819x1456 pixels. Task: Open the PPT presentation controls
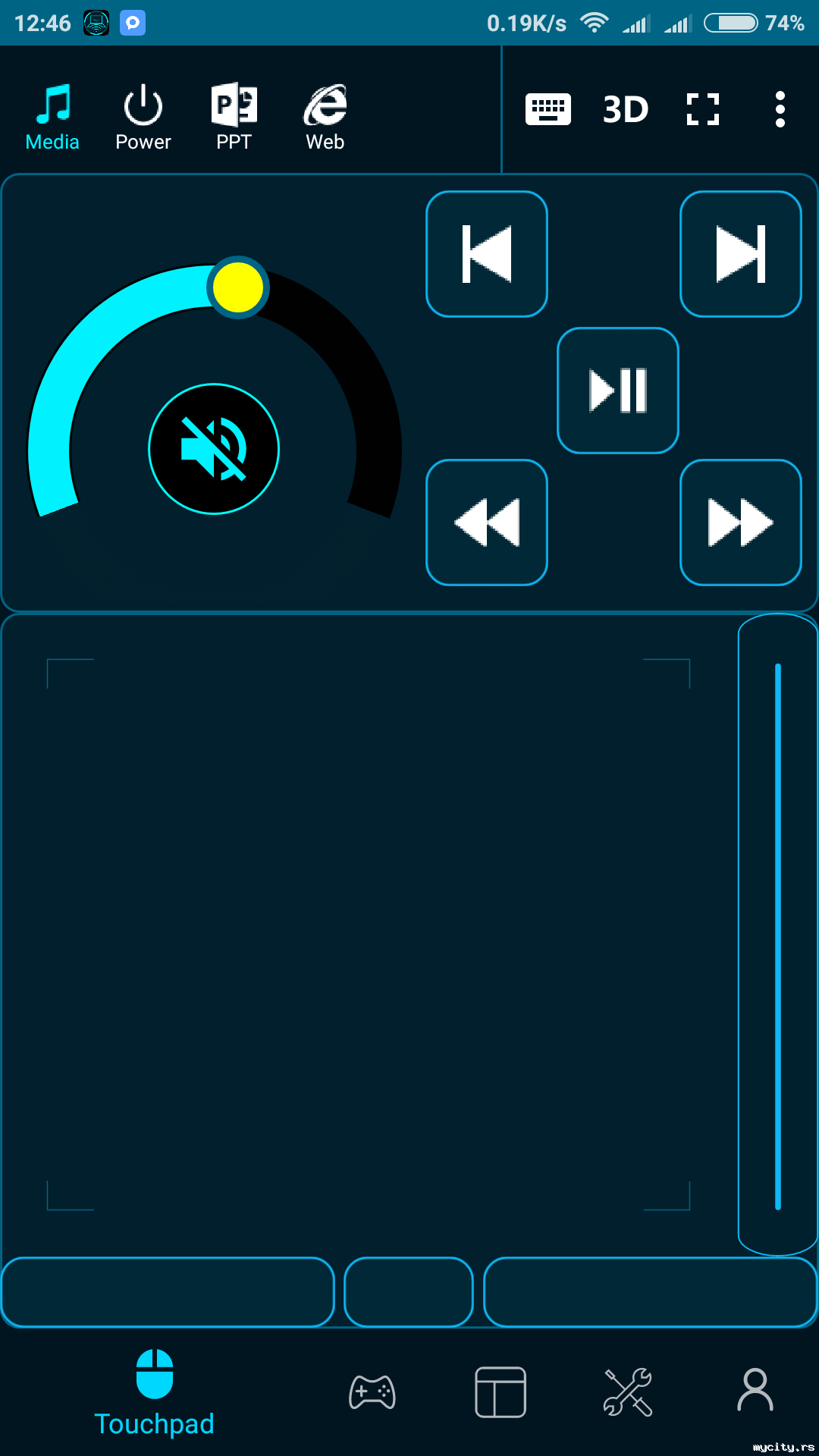coord(234,118)
